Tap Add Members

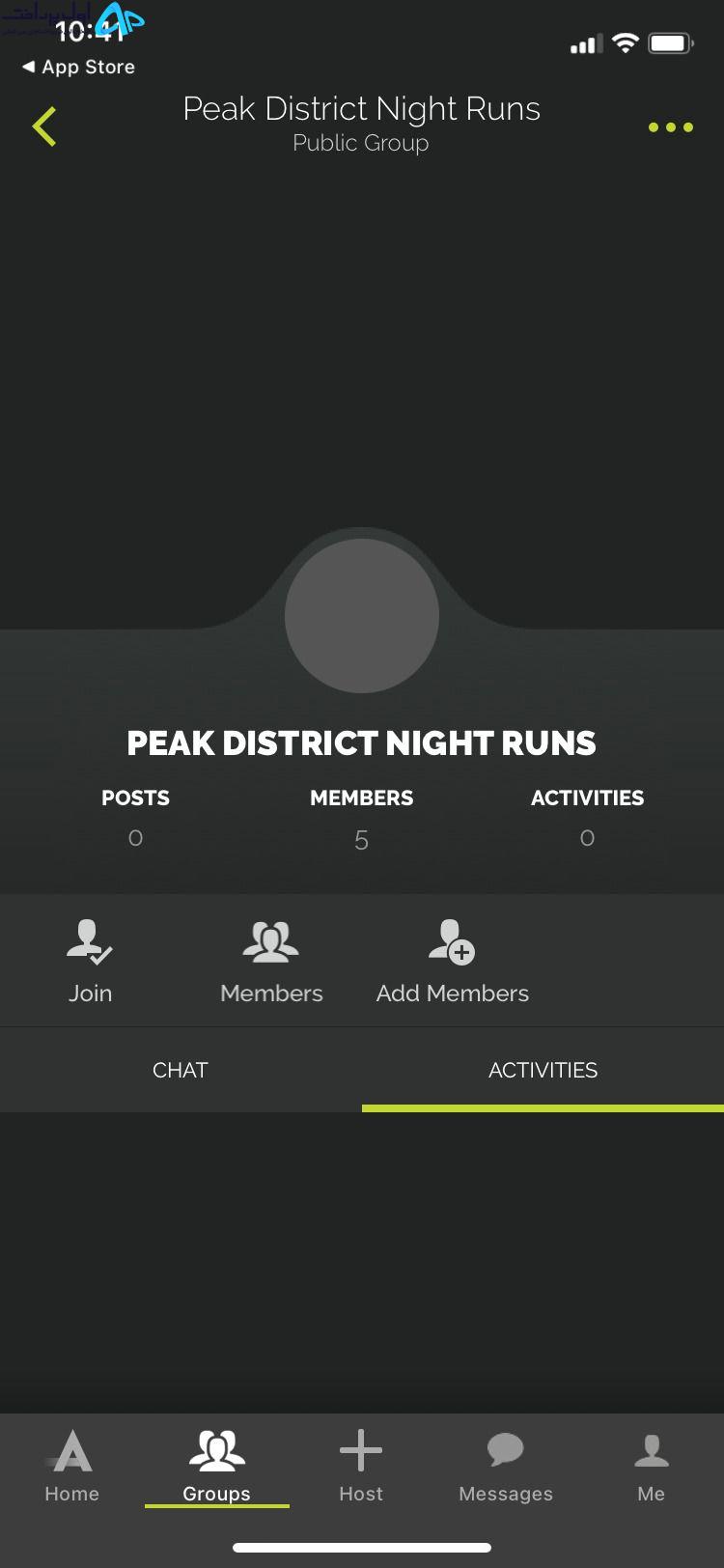(452, 962)
